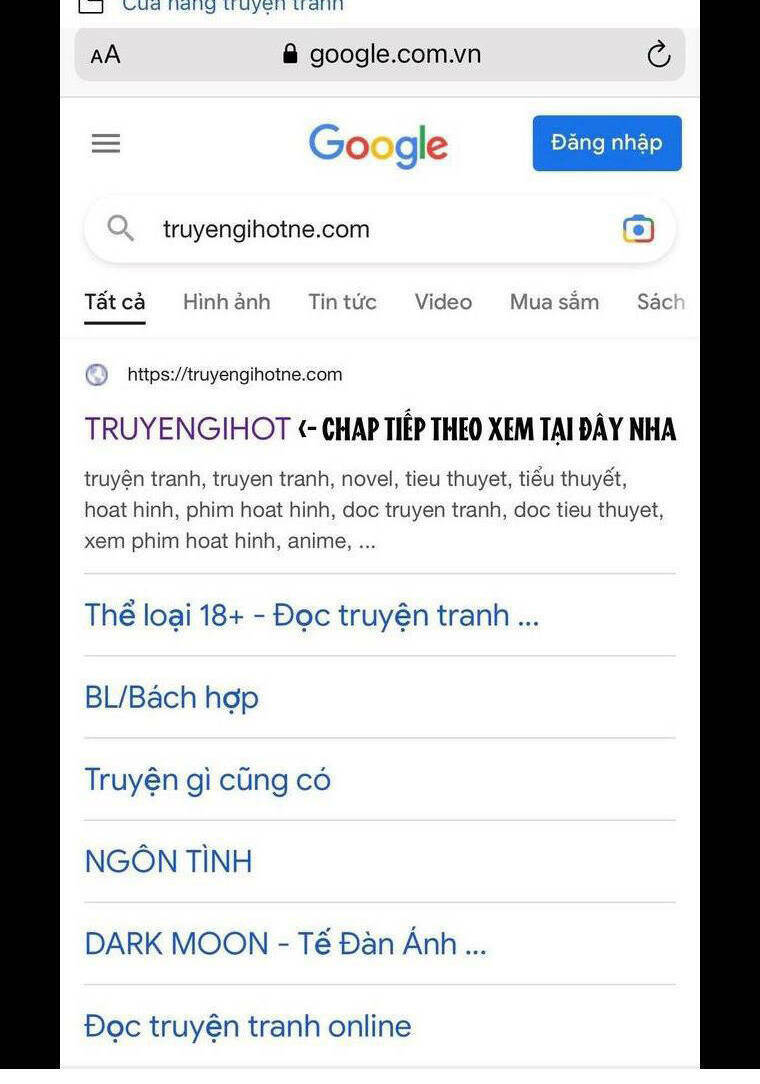Image resolution: width=760 pixels, height=1084 pixels.
Task: Reload the page from the address bar
Action: click(658, 54)
